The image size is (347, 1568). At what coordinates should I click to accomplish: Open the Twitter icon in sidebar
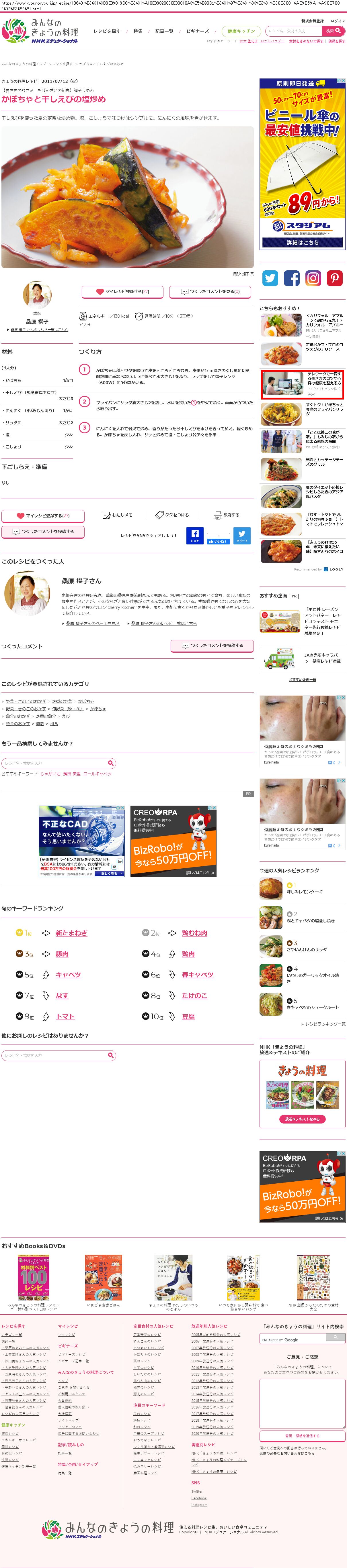click(270, 278)
